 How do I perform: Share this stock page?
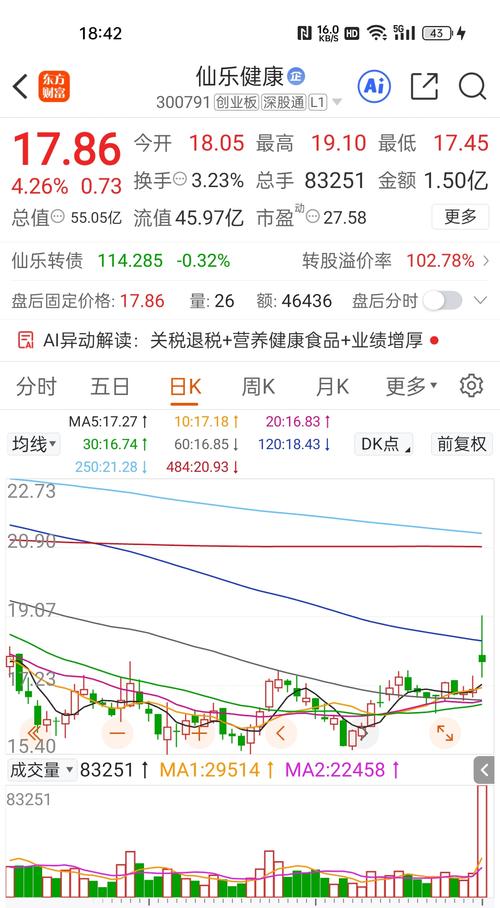click(x=424, y=87)
